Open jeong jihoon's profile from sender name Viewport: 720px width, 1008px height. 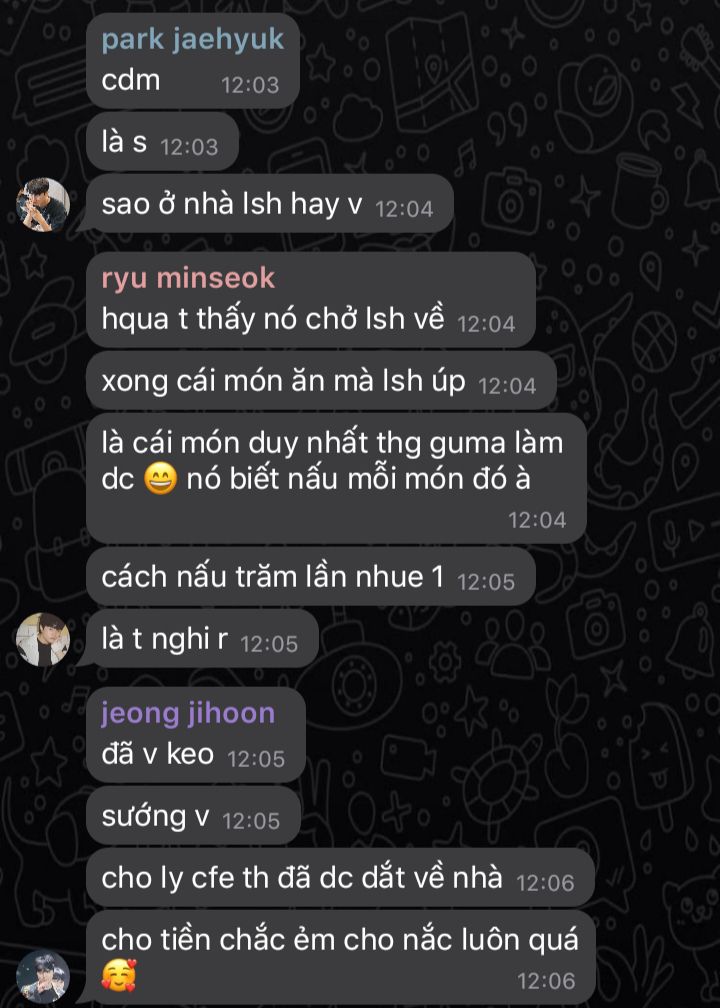point(187,713)
